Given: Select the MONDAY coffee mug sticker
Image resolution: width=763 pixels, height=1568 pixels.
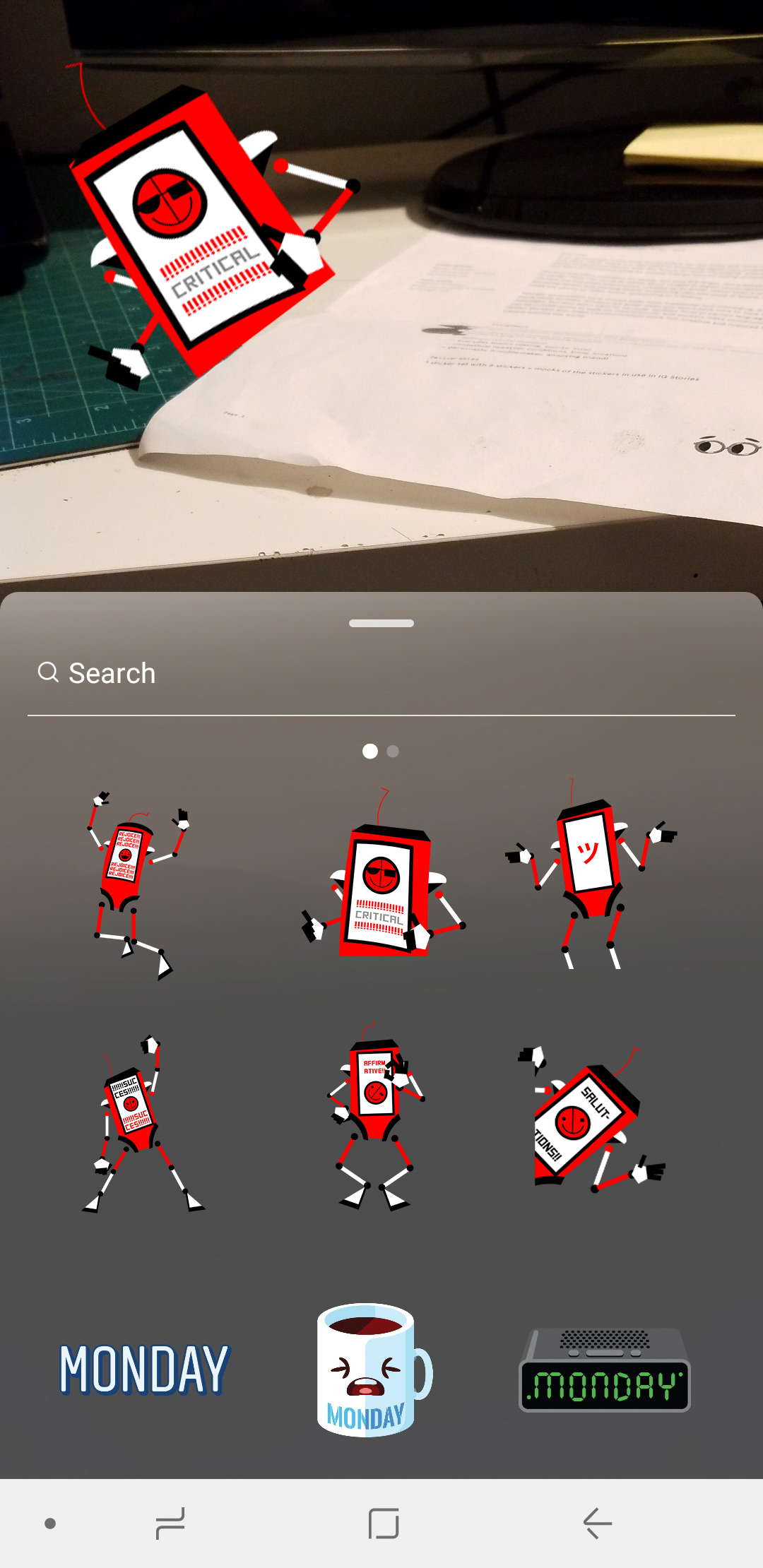Looking at the screenshot, I should click(371, 1369).
